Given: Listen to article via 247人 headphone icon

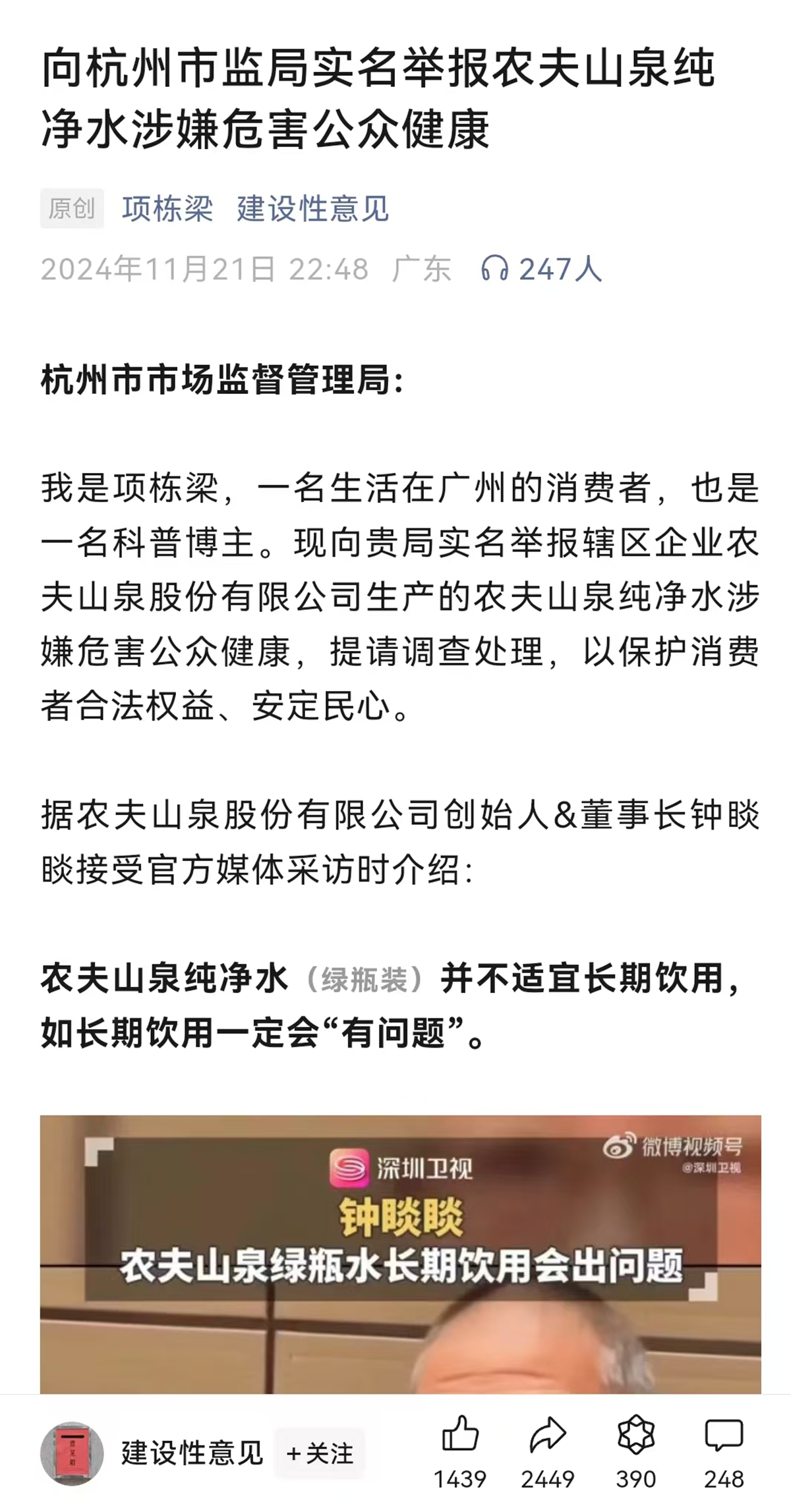Looking at the screenshot, I should [495, 269].
